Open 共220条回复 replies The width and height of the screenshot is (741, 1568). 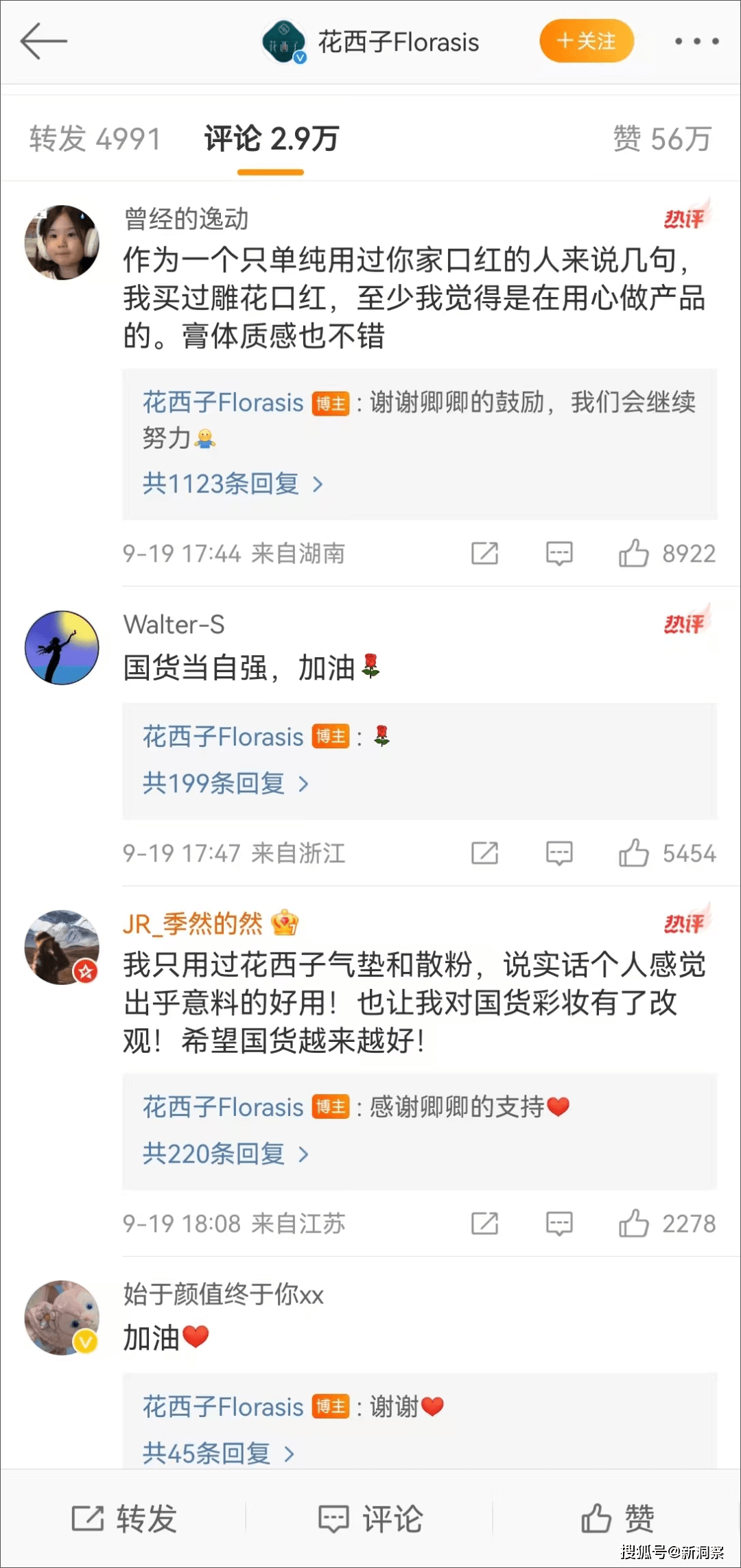coord(225,1154)
